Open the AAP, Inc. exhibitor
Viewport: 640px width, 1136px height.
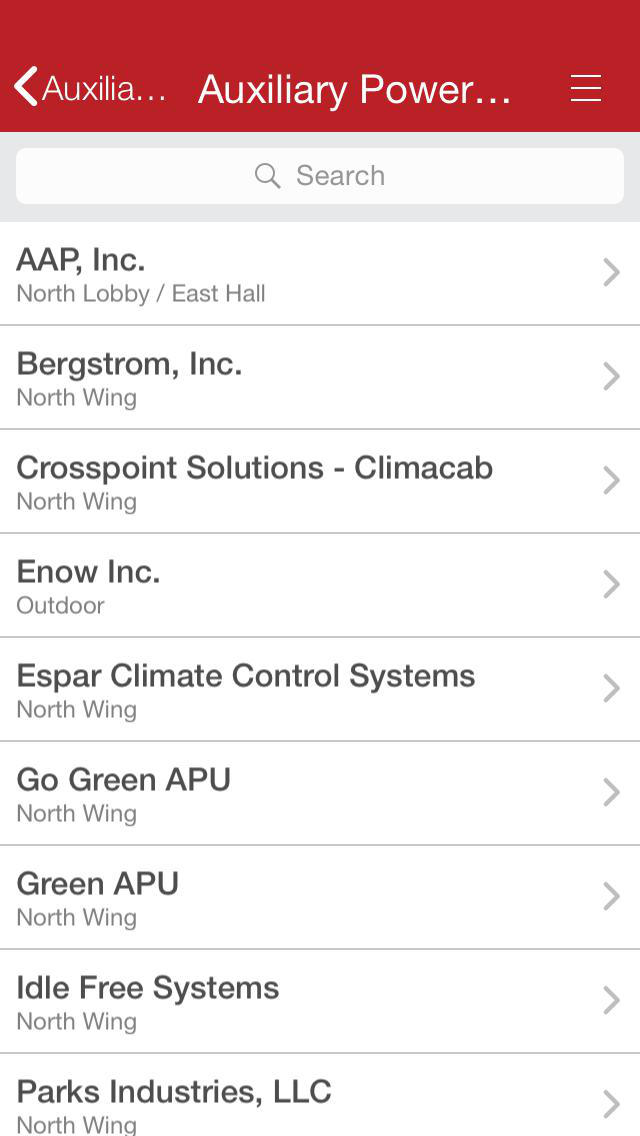(320, 274)
